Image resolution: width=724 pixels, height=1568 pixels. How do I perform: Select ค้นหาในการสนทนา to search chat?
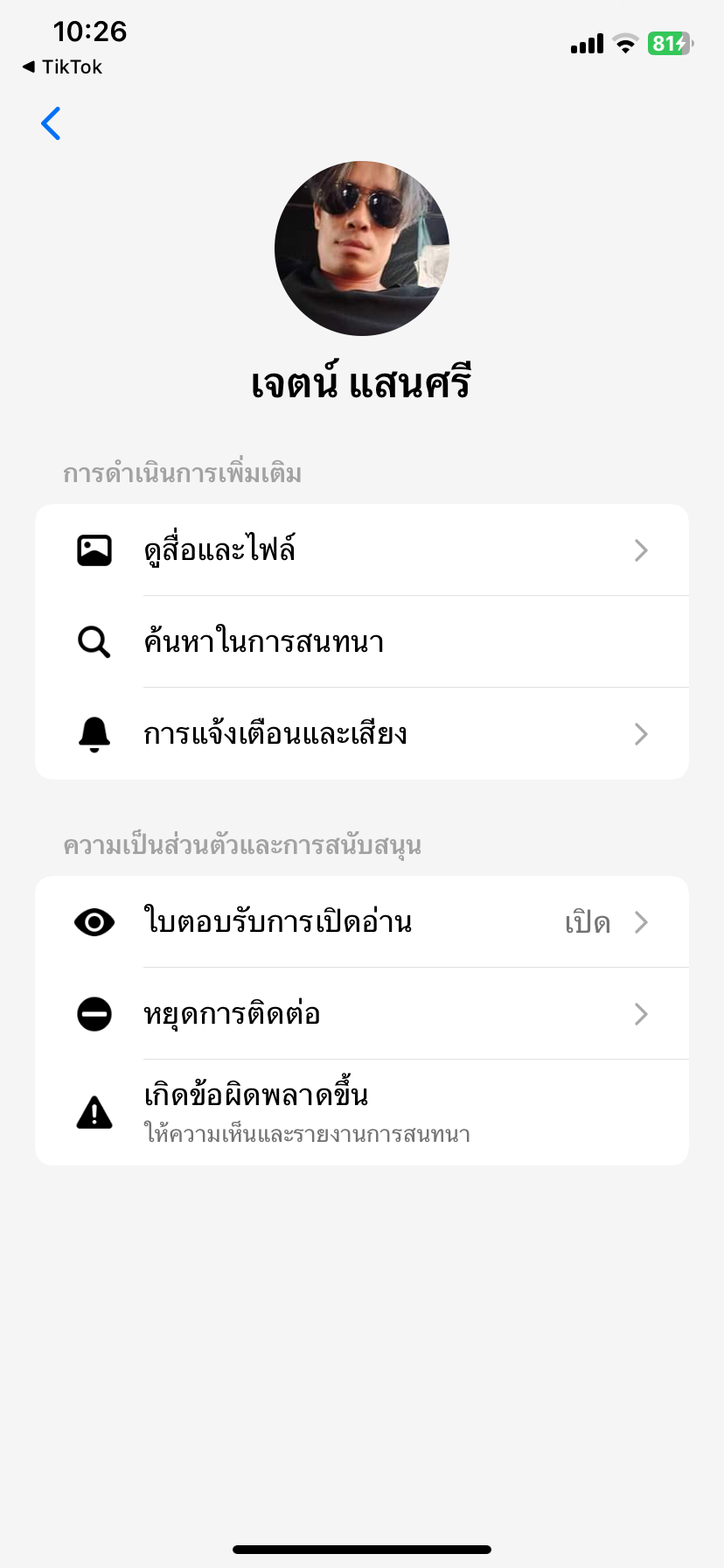[361, 642]
